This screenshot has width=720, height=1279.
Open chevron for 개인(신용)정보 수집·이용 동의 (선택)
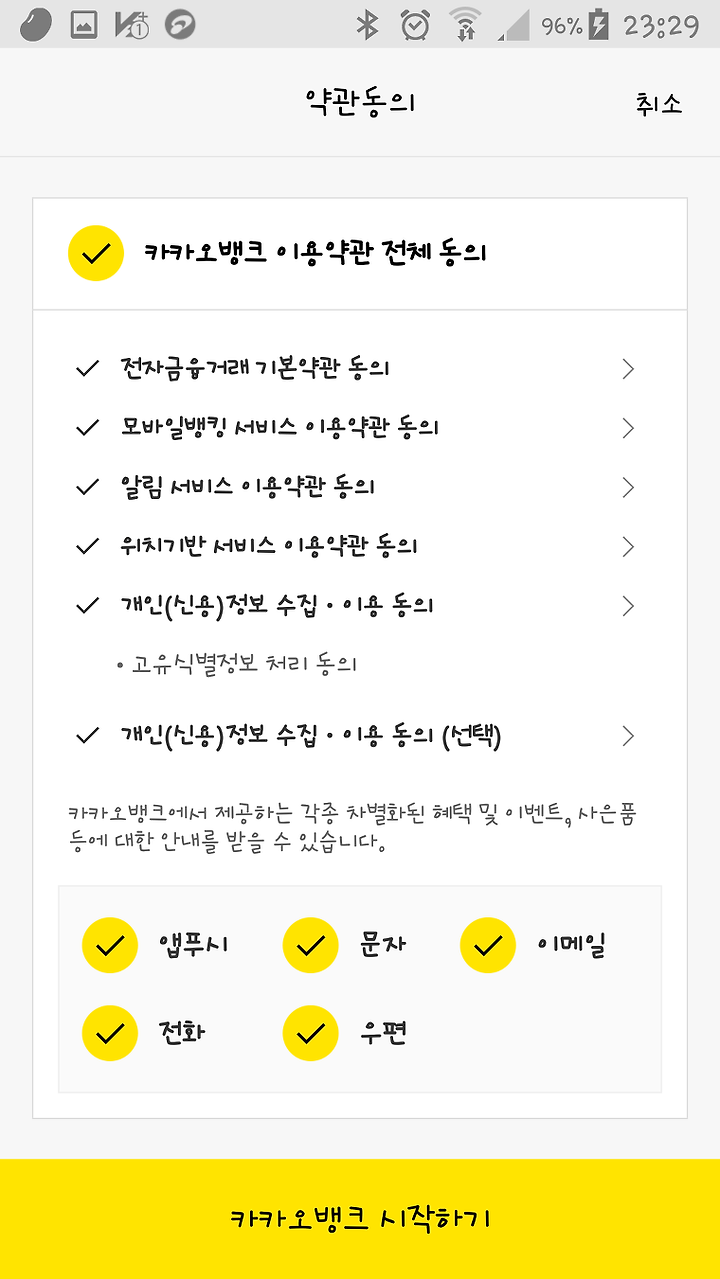[628, 736]
